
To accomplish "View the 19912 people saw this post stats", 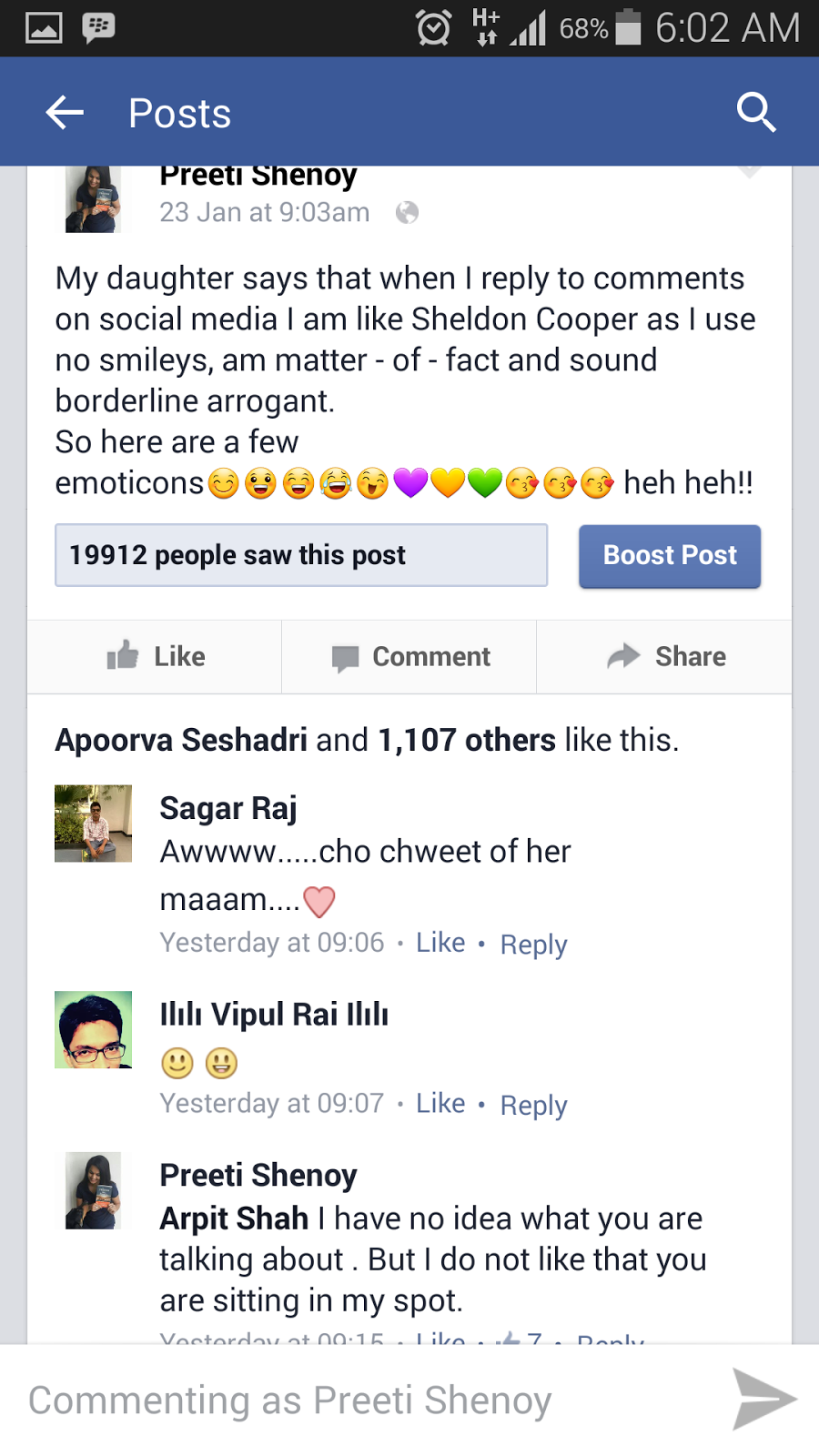I will coord(300,555).
